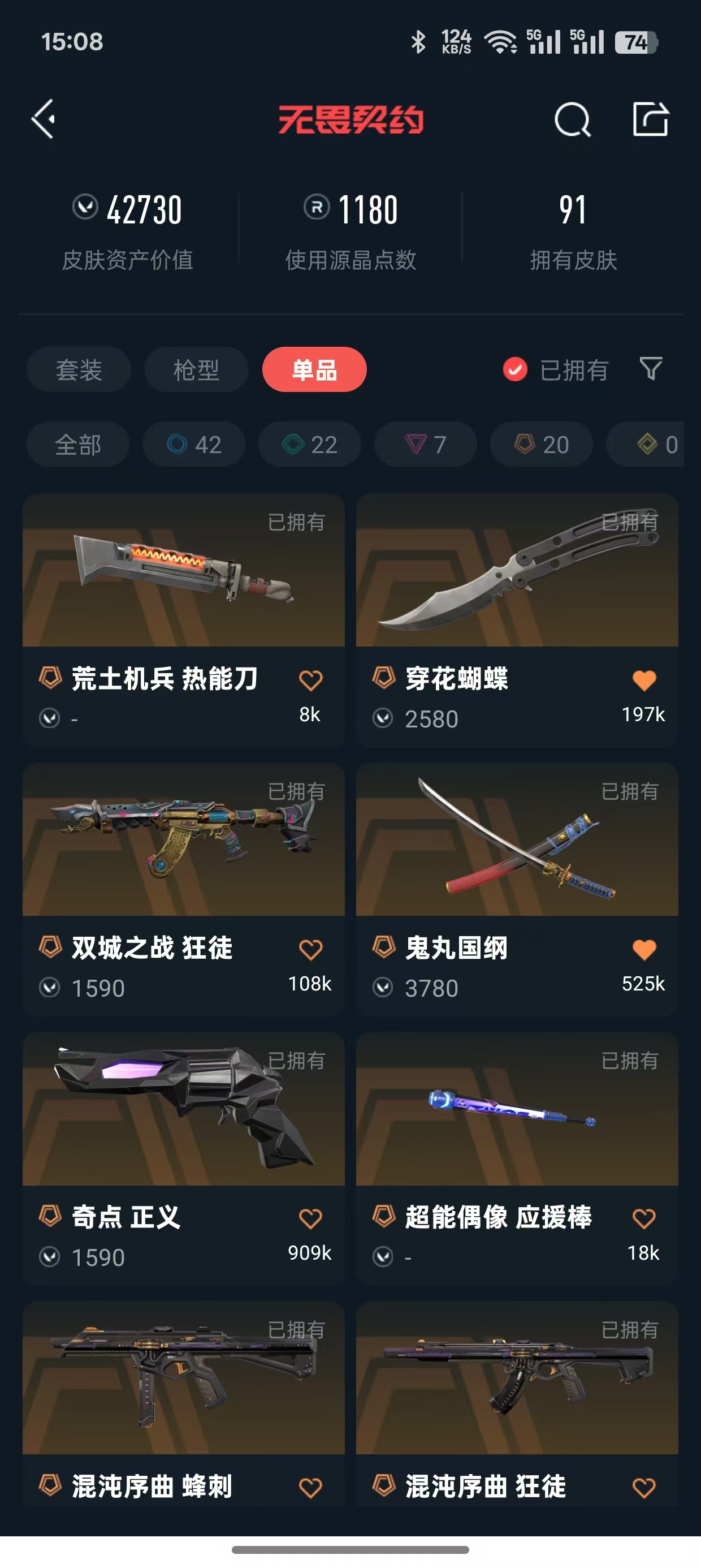Like the 超能偶像 应援棒 skin

[x=644, y=1218]
